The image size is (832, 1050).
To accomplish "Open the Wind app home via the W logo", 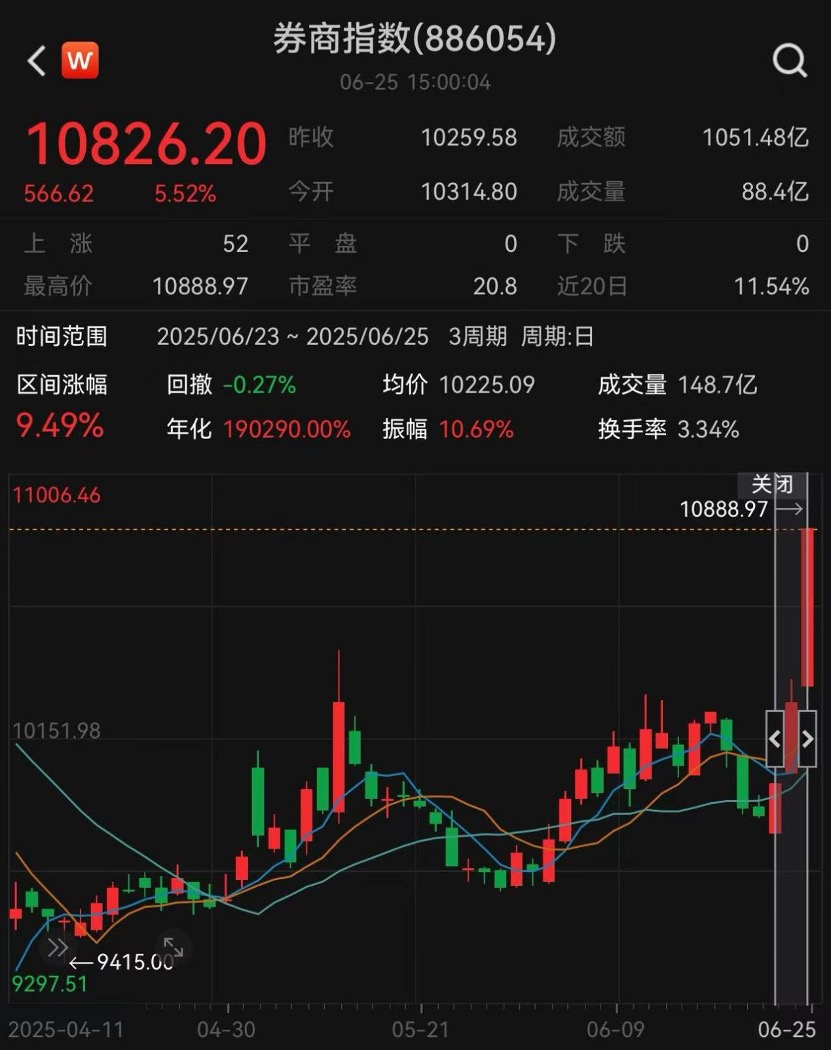I will tap(80, 60).
